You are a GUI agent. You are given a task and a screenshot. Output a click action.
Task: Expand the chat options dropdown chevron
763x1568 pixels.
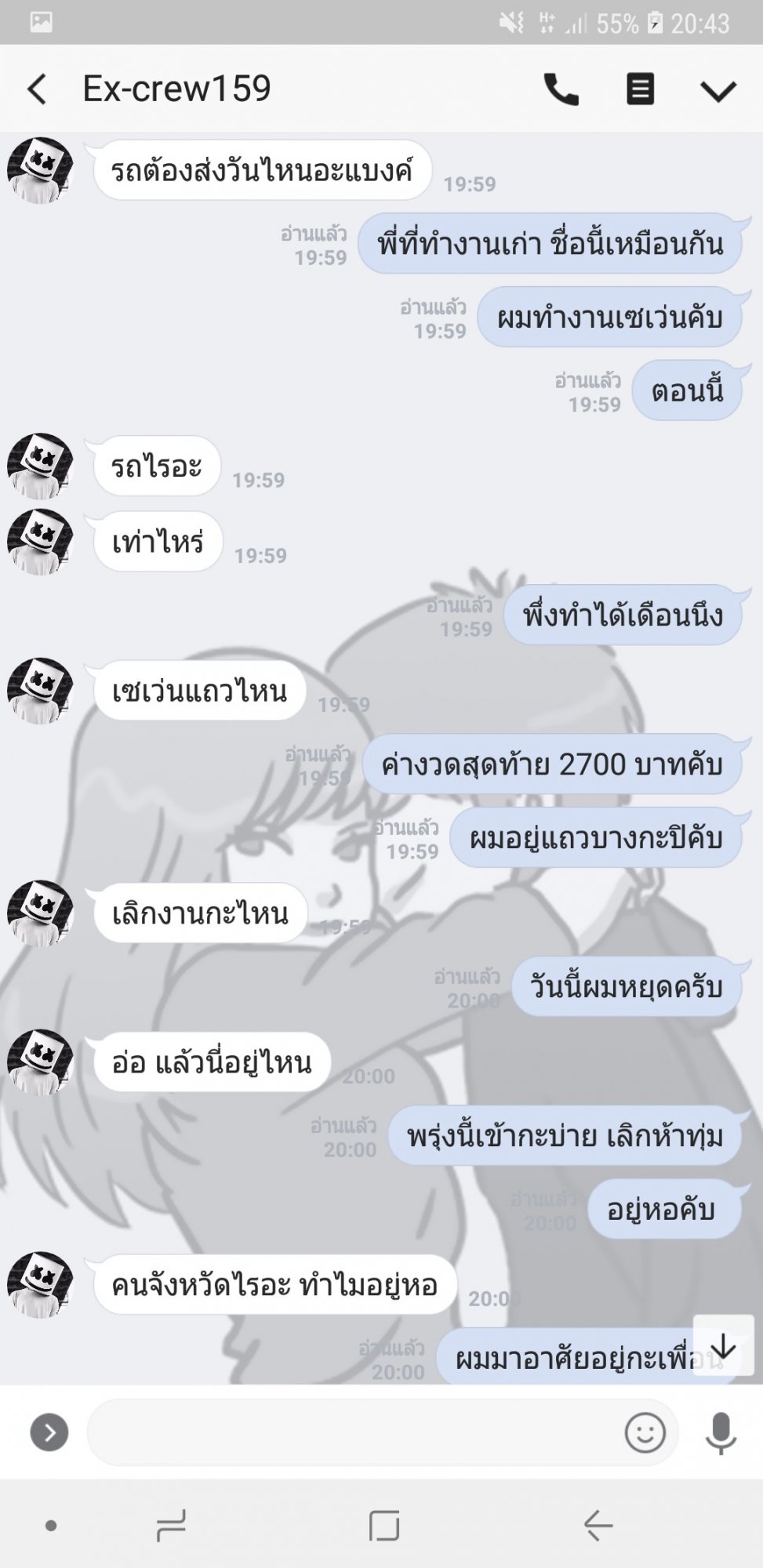click(x=718, y=91)
